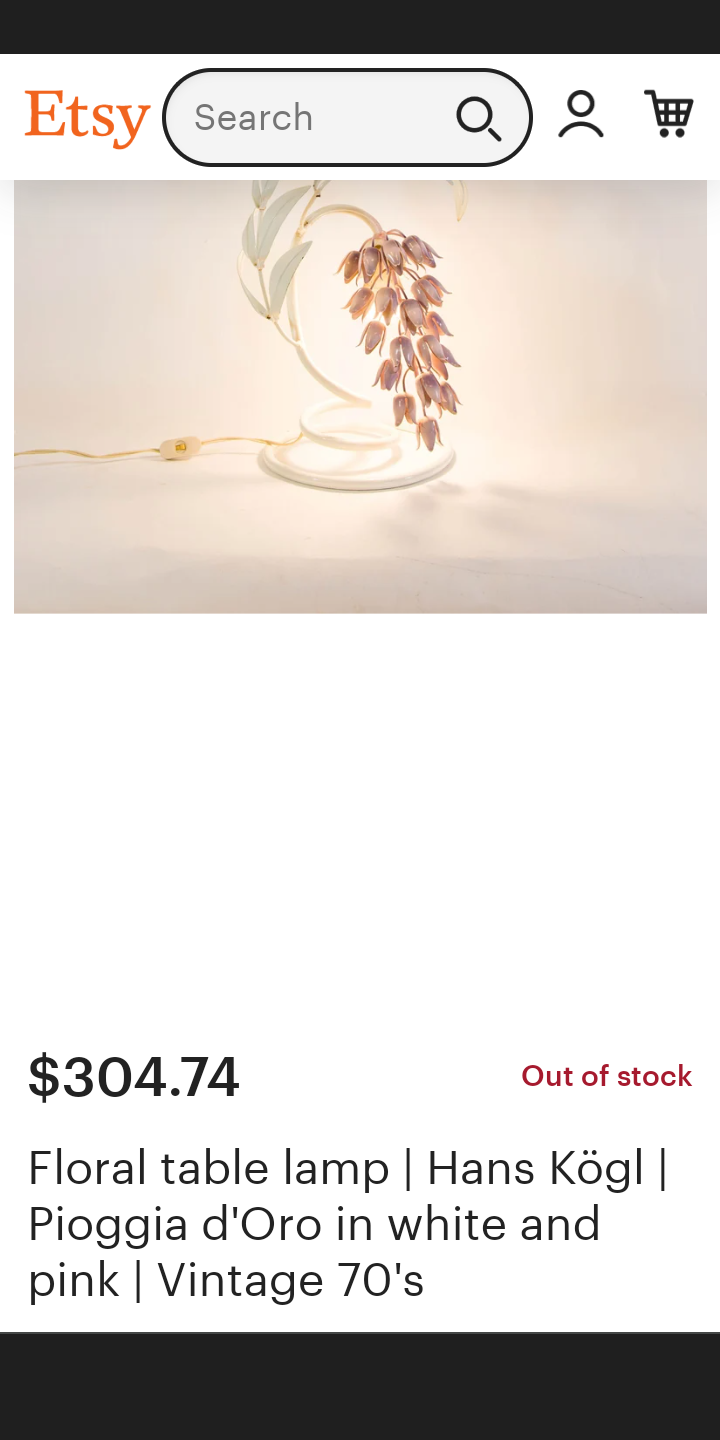View the shopping cart
The height and width of the screenshot is (1440, 720).
[x=668, y=114]
